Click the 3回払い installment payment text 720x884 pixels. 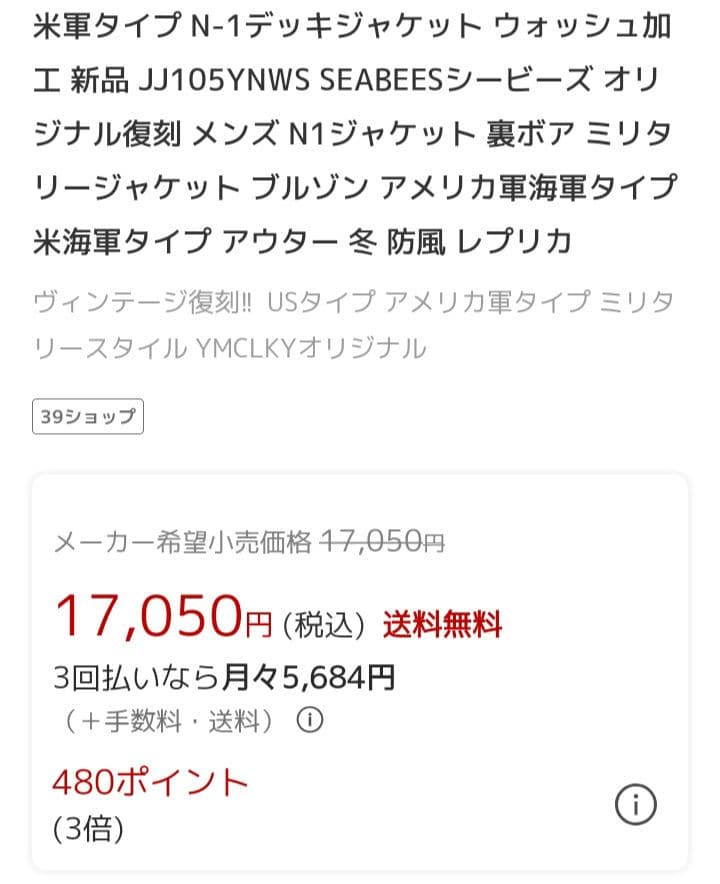coord(120,677)
